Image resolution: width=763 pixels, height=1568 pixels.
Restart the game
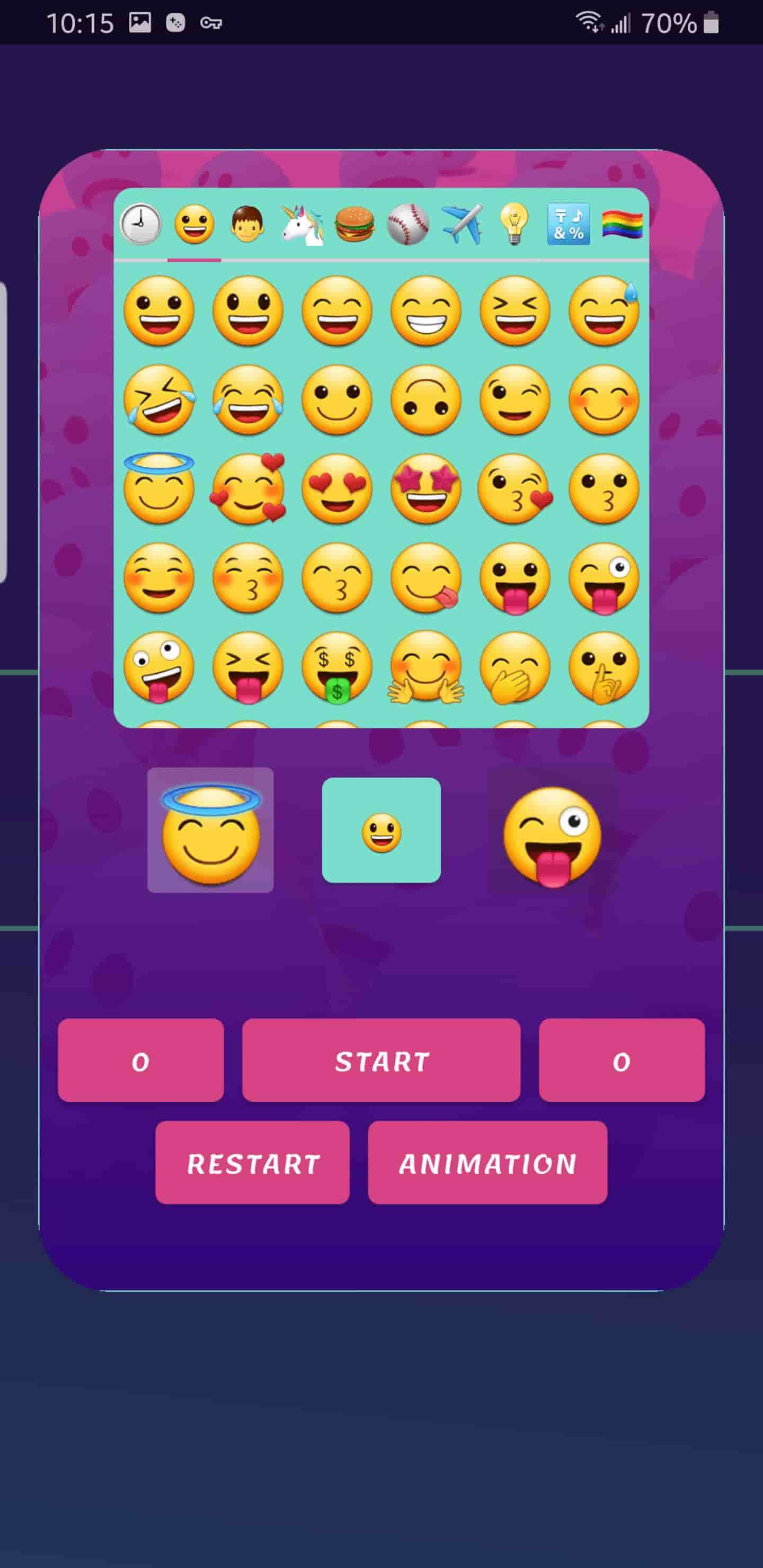253,1163
